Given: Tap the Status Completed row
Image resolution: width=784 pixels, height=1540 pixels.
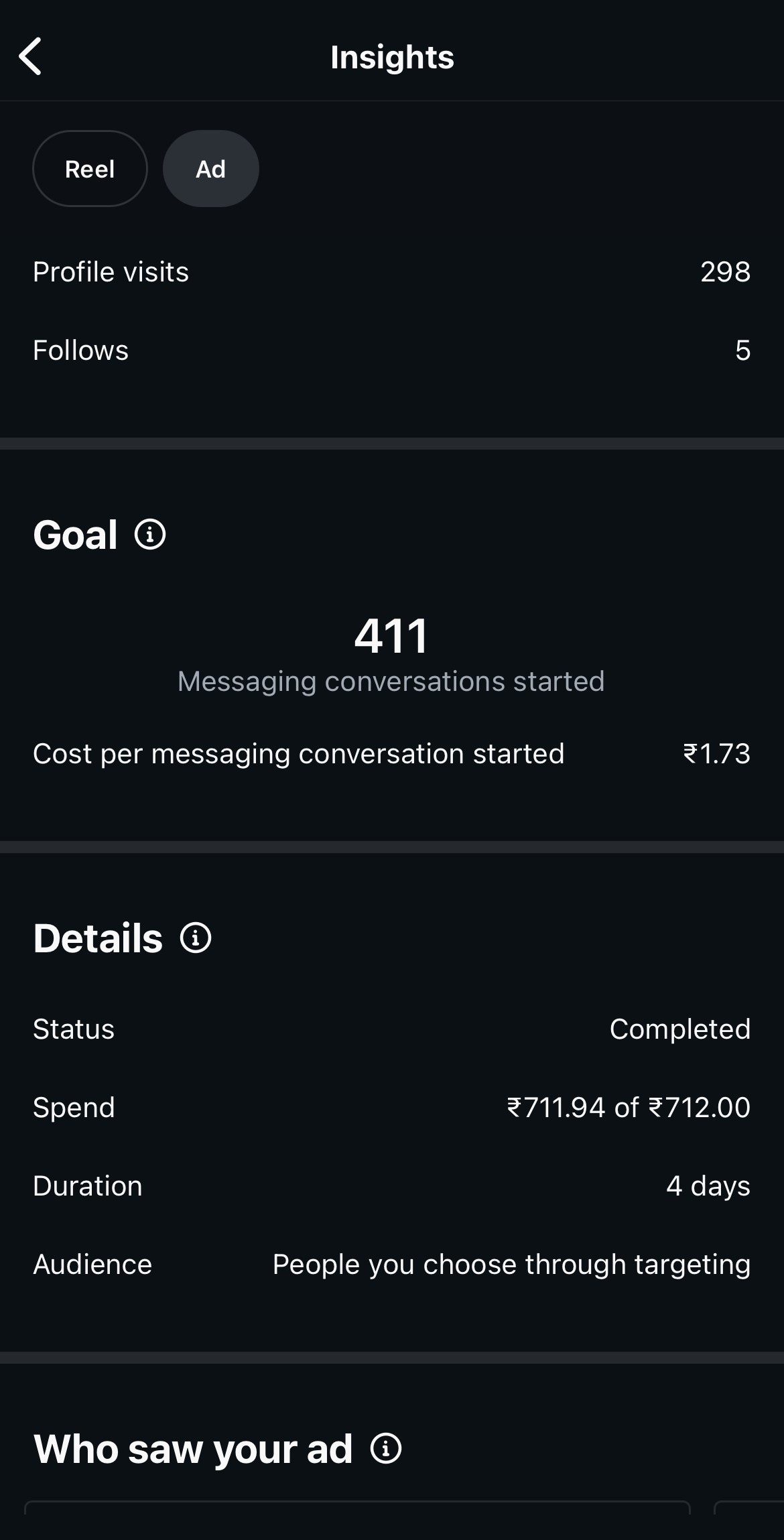Looking at the screenshot, I should [392, 1029].
